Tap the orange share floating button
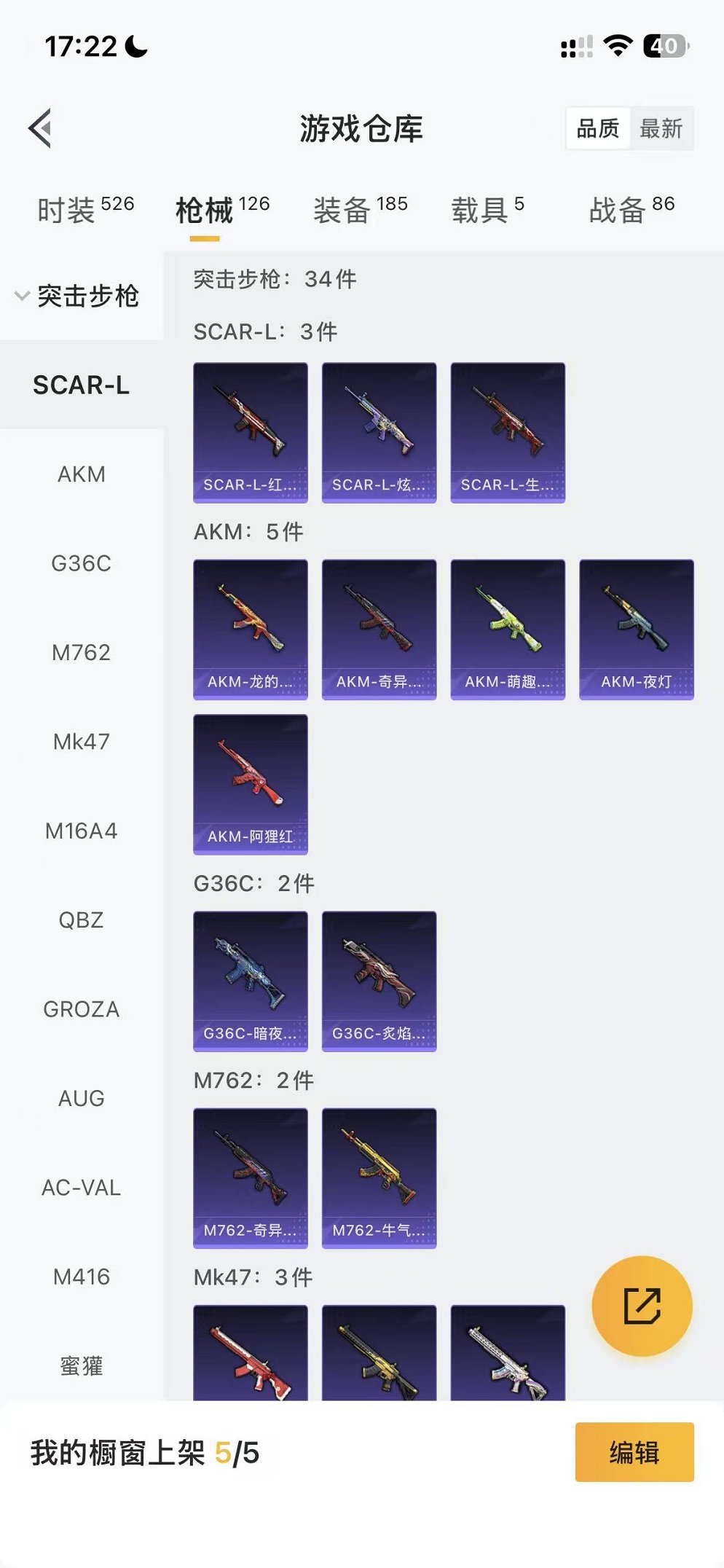This screenshot has width=724, height=1568. (642, 1306)
